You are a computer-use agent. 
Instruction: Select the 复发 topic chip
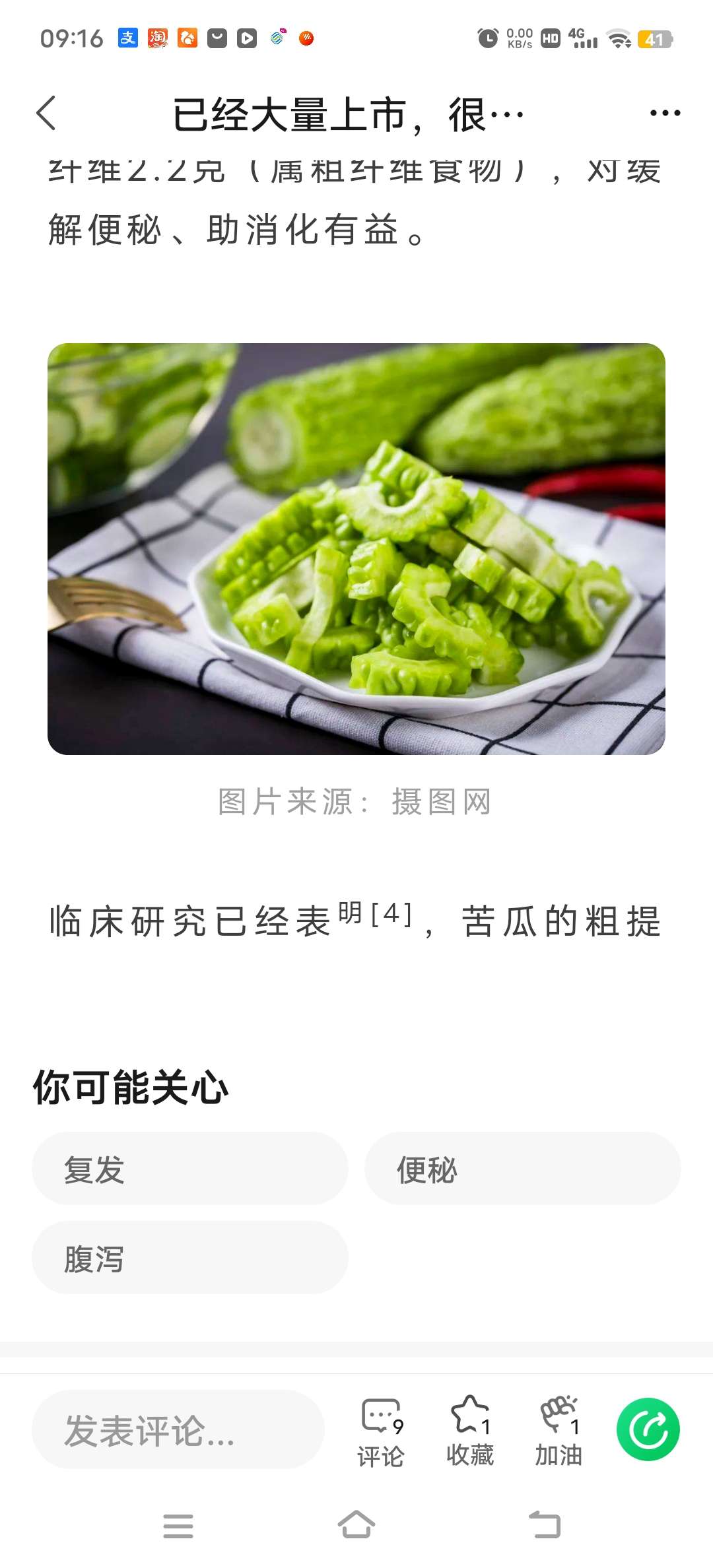tap(189, 1169)
